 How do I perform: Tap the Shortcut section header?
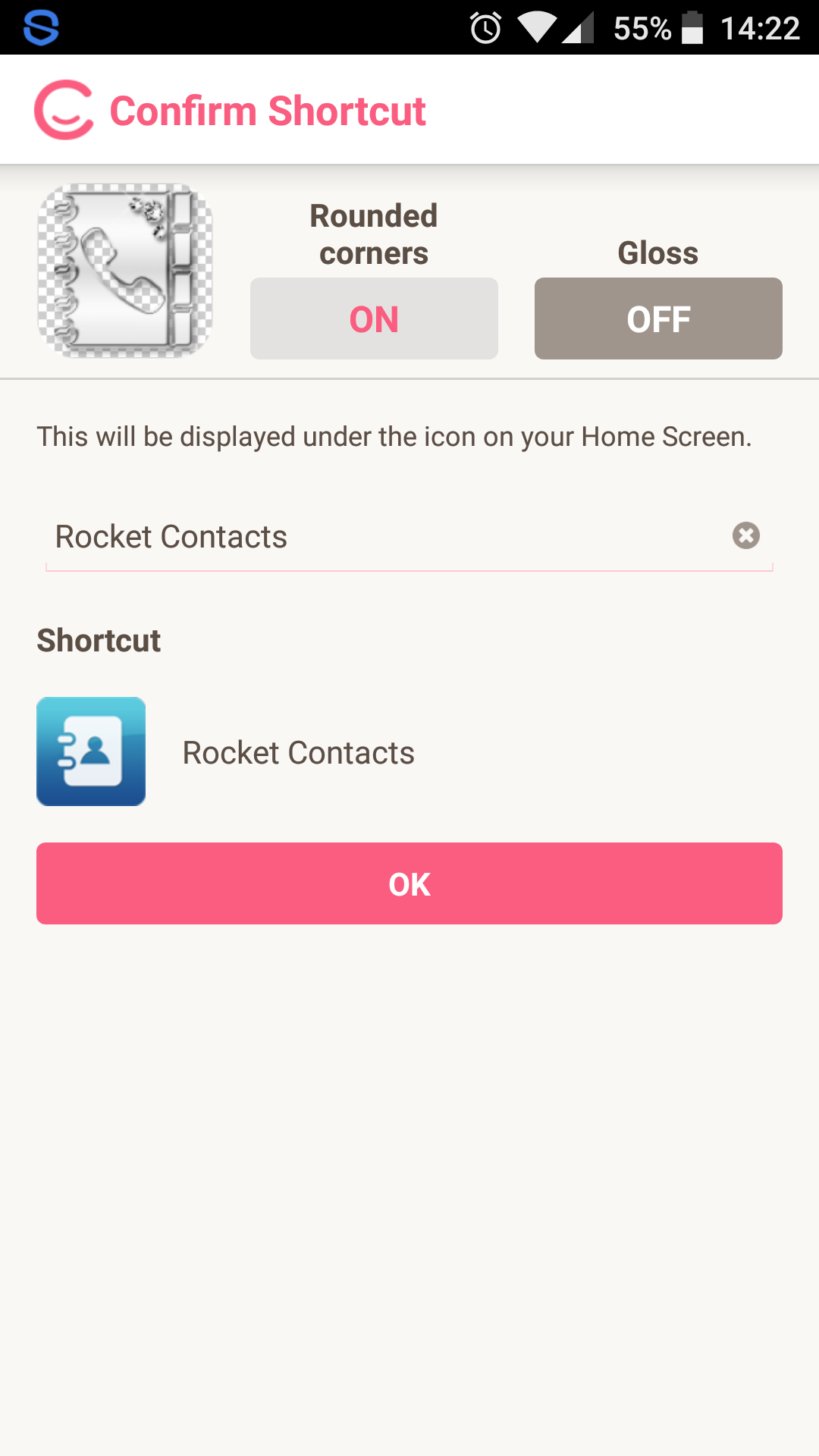pyautogui.click(x=98, y=641)
